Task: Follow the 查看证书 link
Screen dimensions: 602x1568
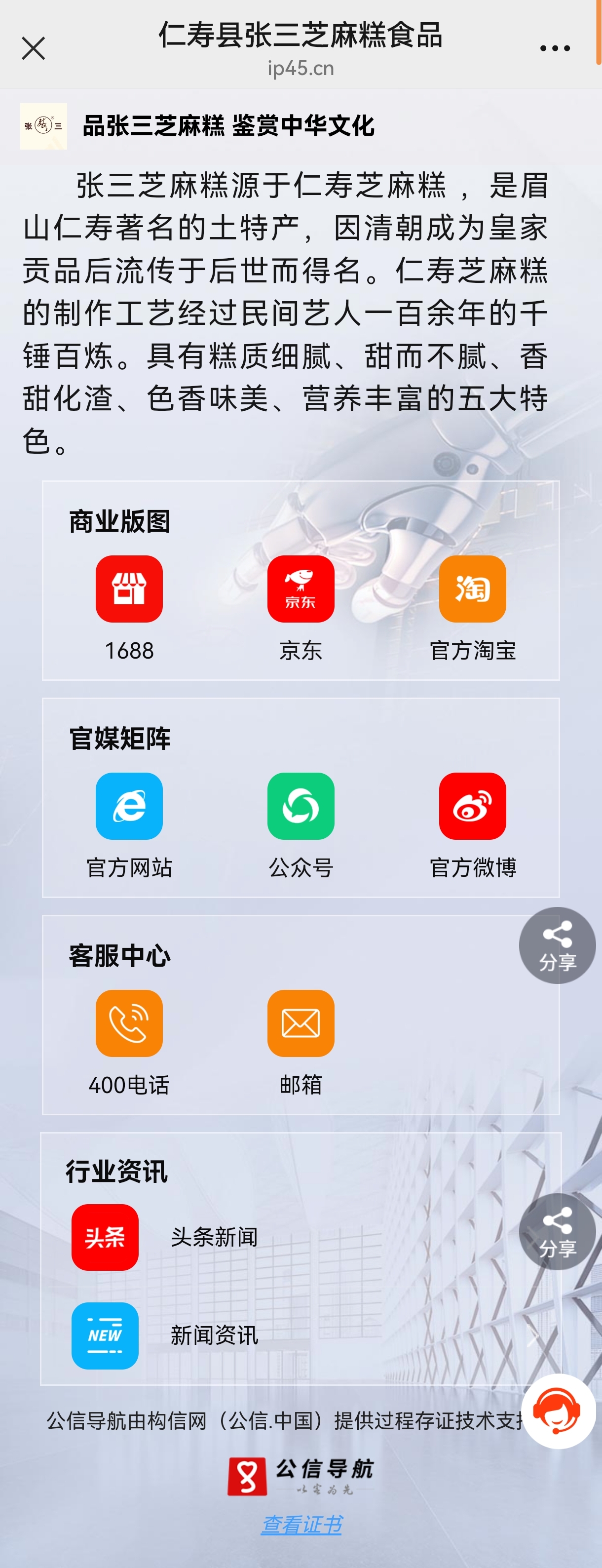Action: (x=301, y=1524)
